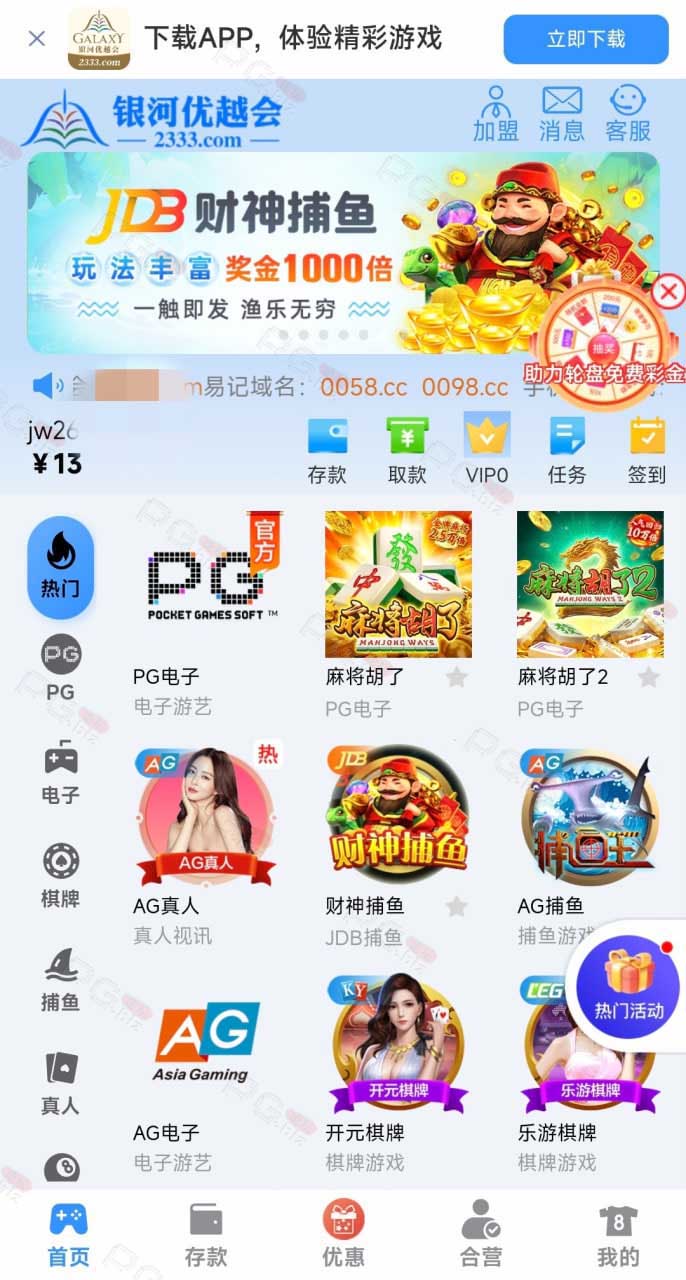Select the 捕鱼 category in the sidebar
Image resolution: width=686 pixels, height=1280 pixels.
(x=61, y=980)
